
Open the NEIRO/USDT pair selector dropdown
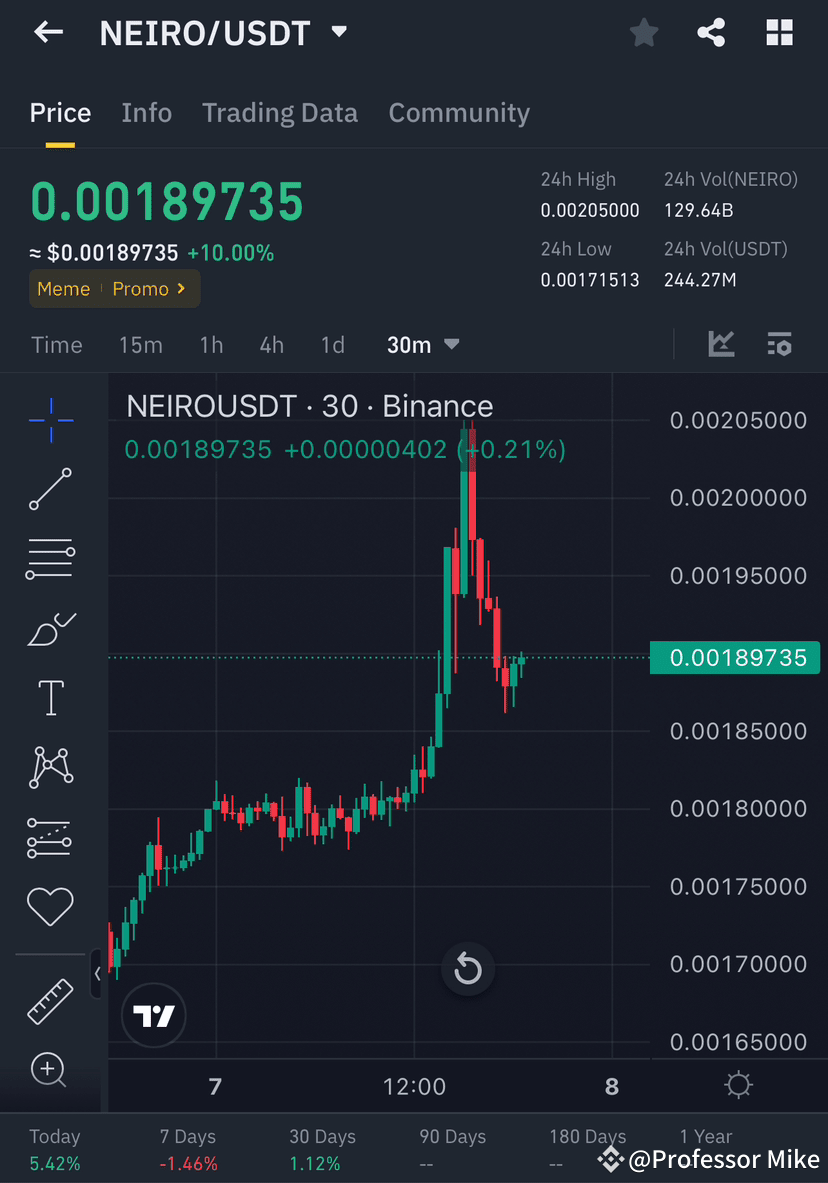tap(338, 31)
